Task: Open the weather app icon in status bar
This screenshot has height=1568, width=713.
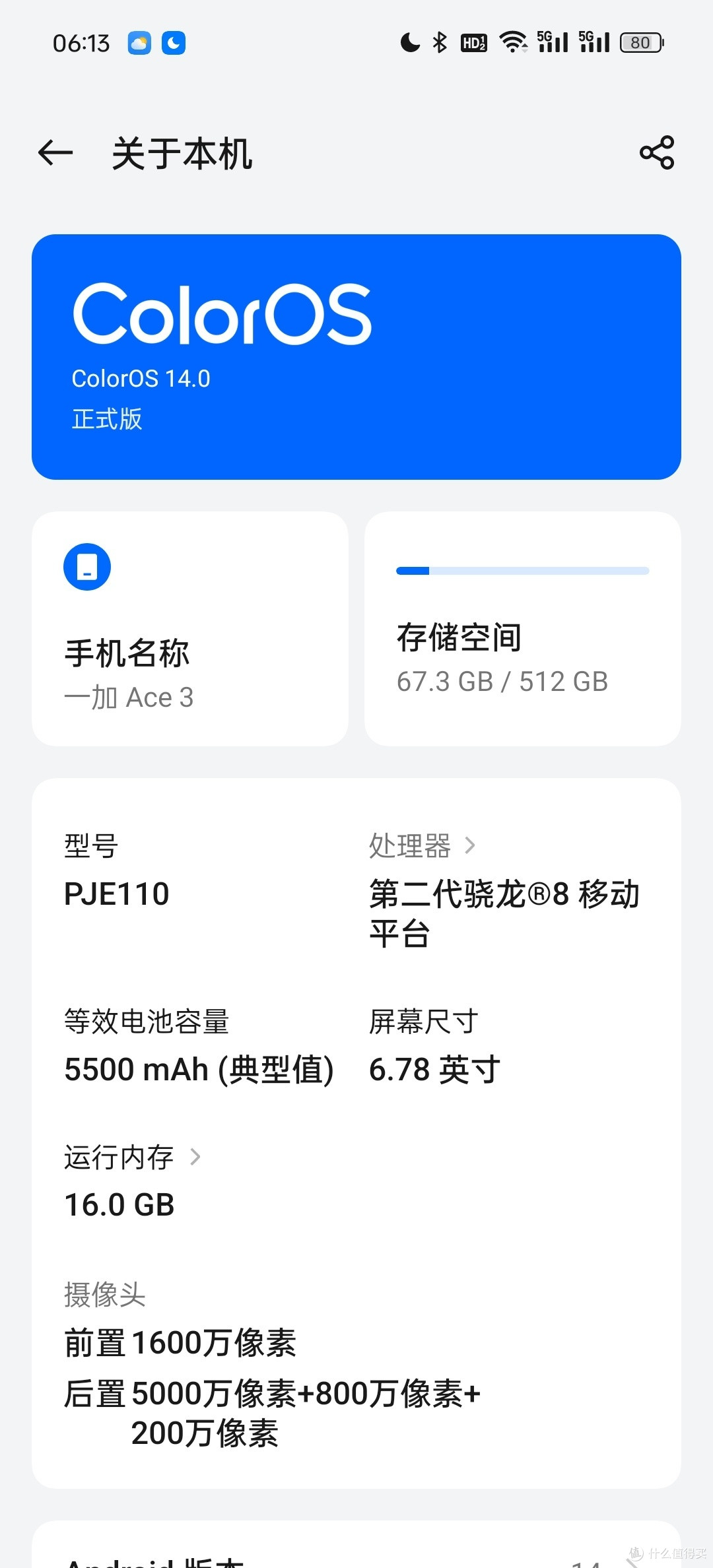Action: pos(138,42)
